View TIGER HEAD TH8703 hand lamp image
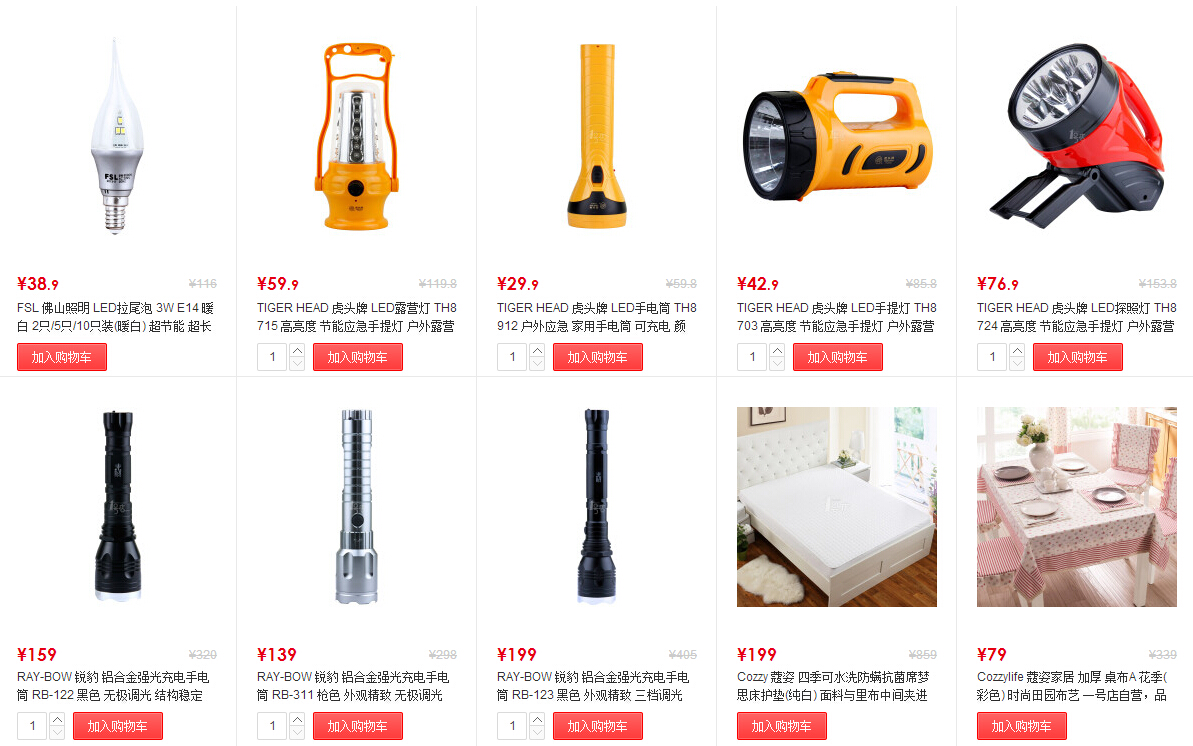Viewport: 1193px width, 746px height. point(836,137)
